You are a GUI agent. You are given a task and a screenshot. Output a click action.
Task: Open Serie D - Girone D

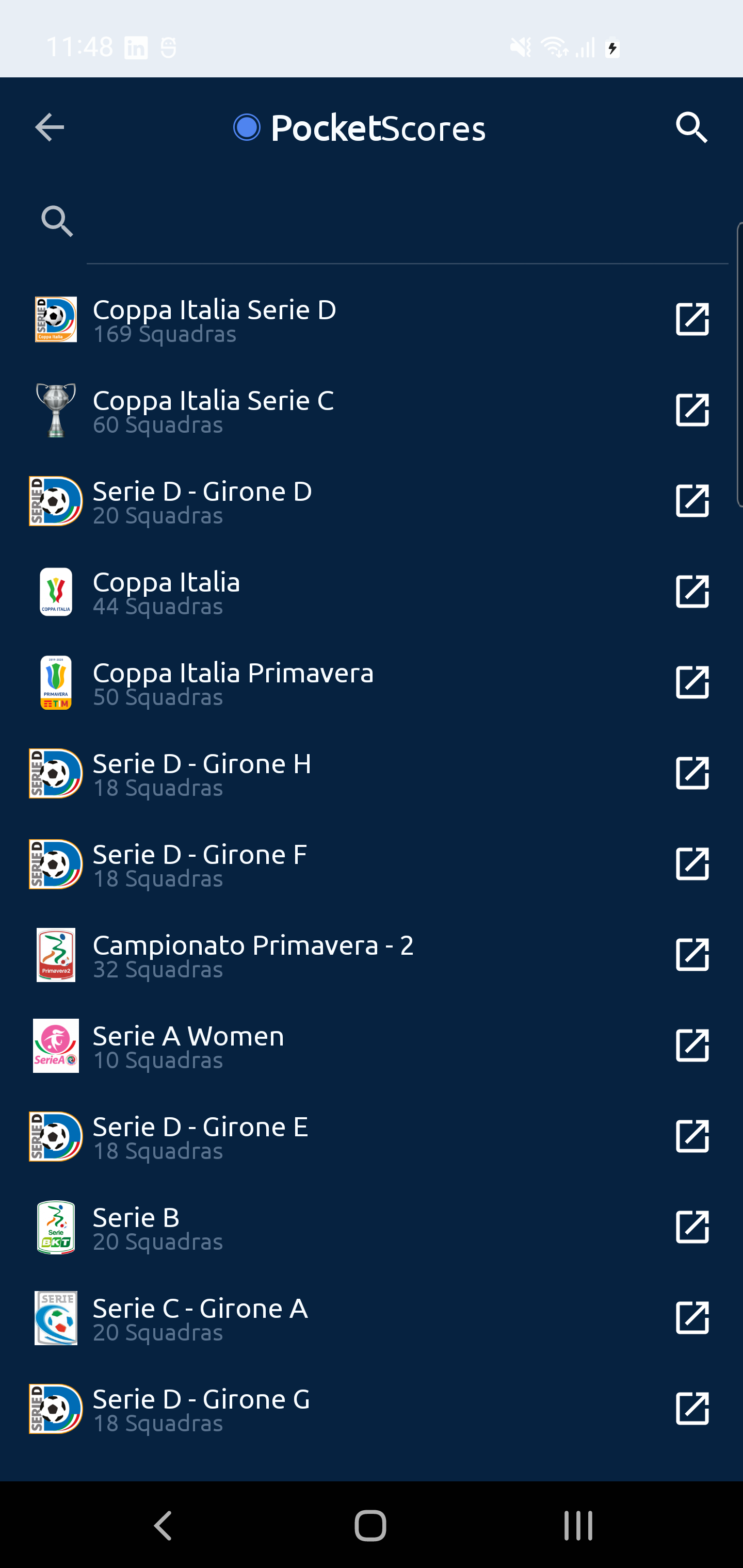pyautogui.click(x=202, y=501)
